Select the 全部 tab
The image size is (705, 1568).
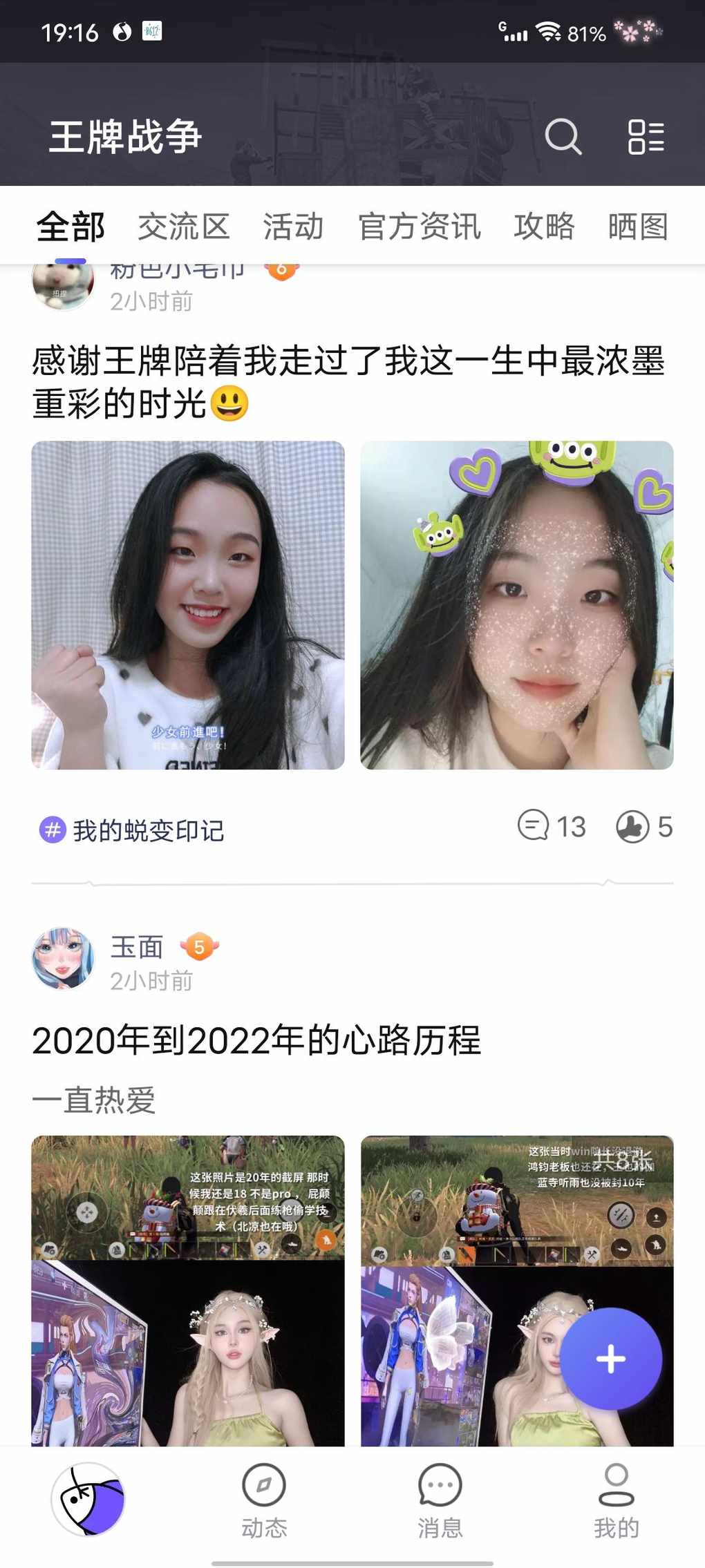(70, 226)
